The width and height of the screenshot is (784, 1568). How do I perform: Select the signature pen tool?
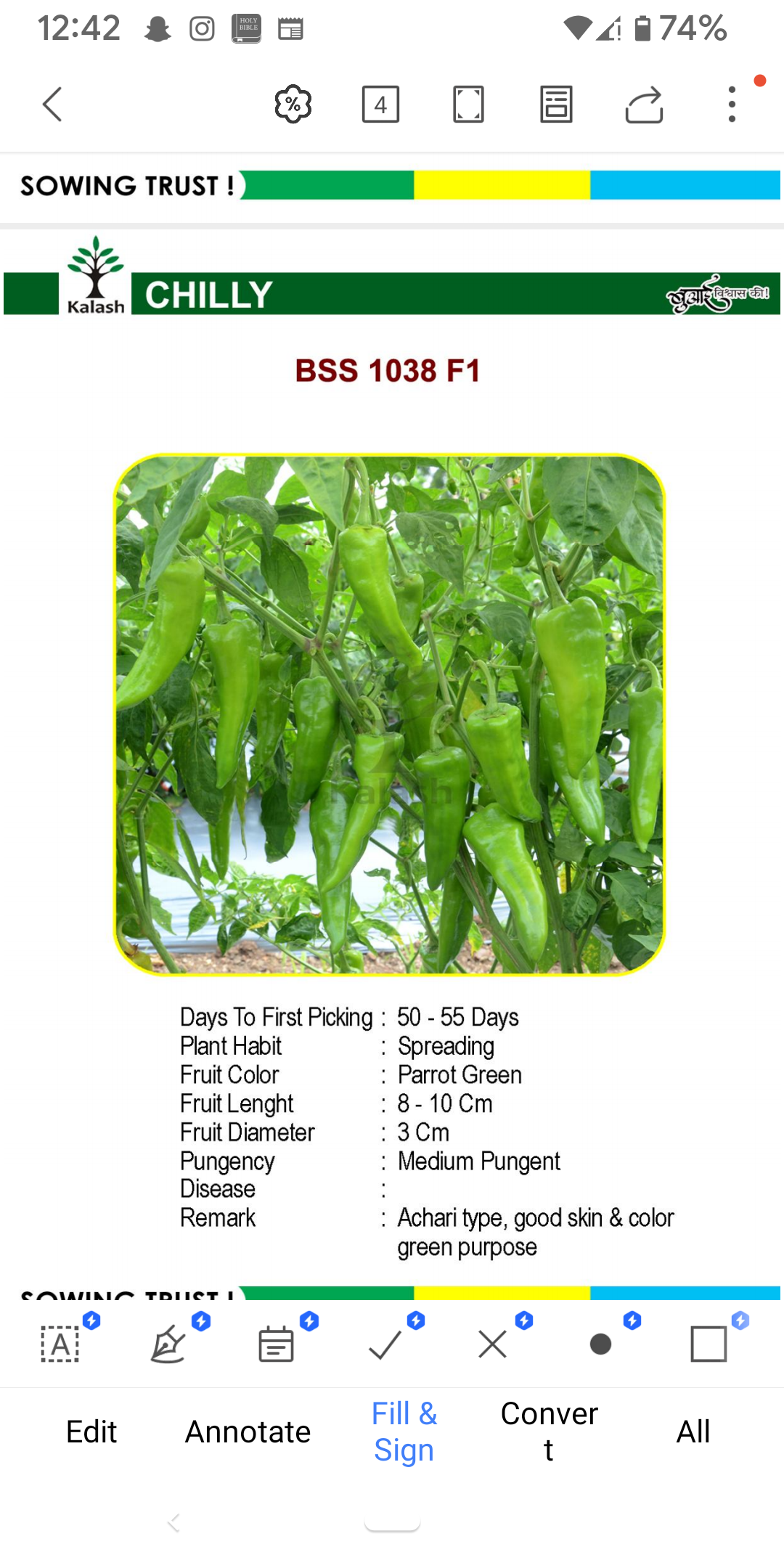tap(168, 1344)
